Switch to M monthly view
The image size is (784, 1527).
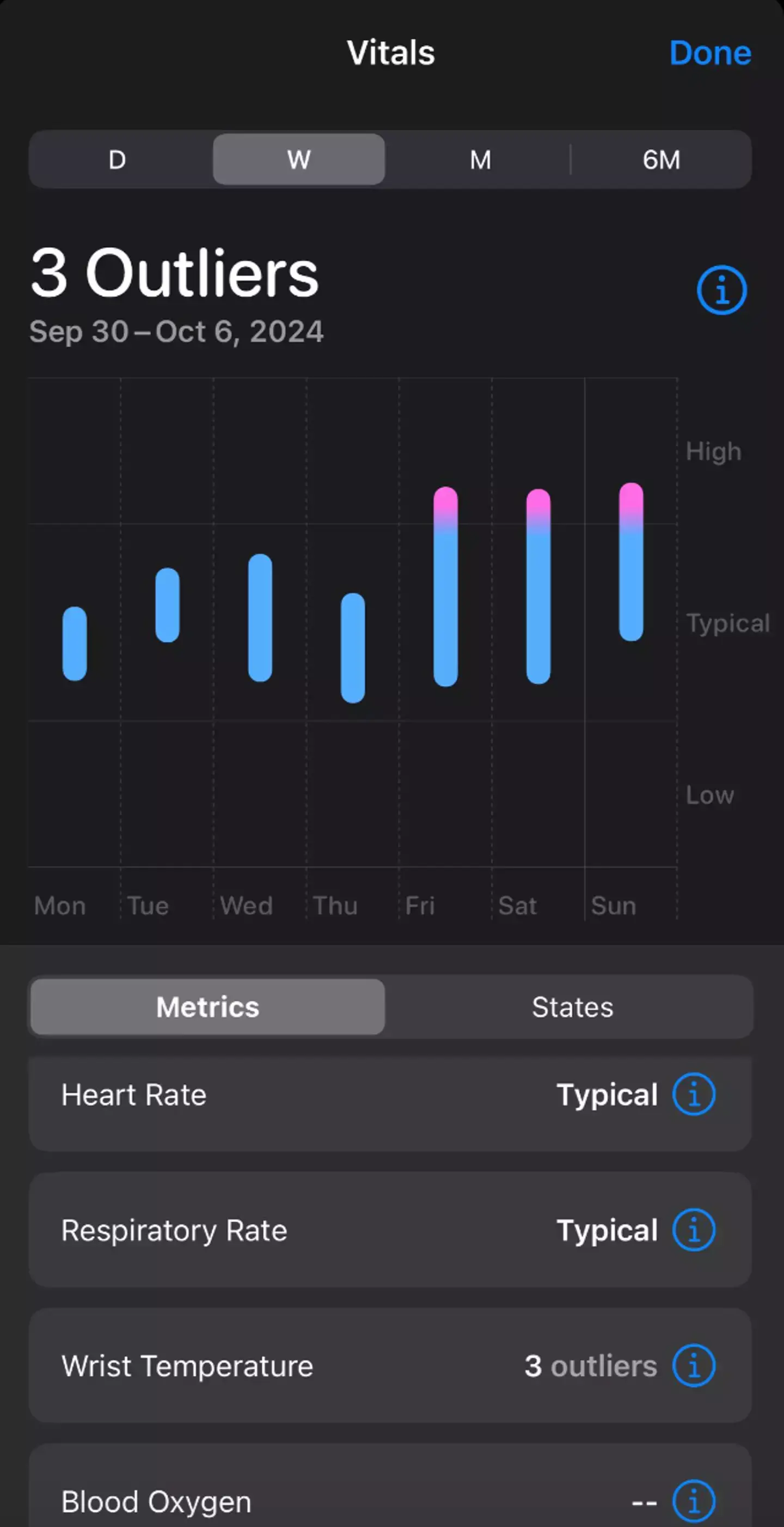(480, 160)
